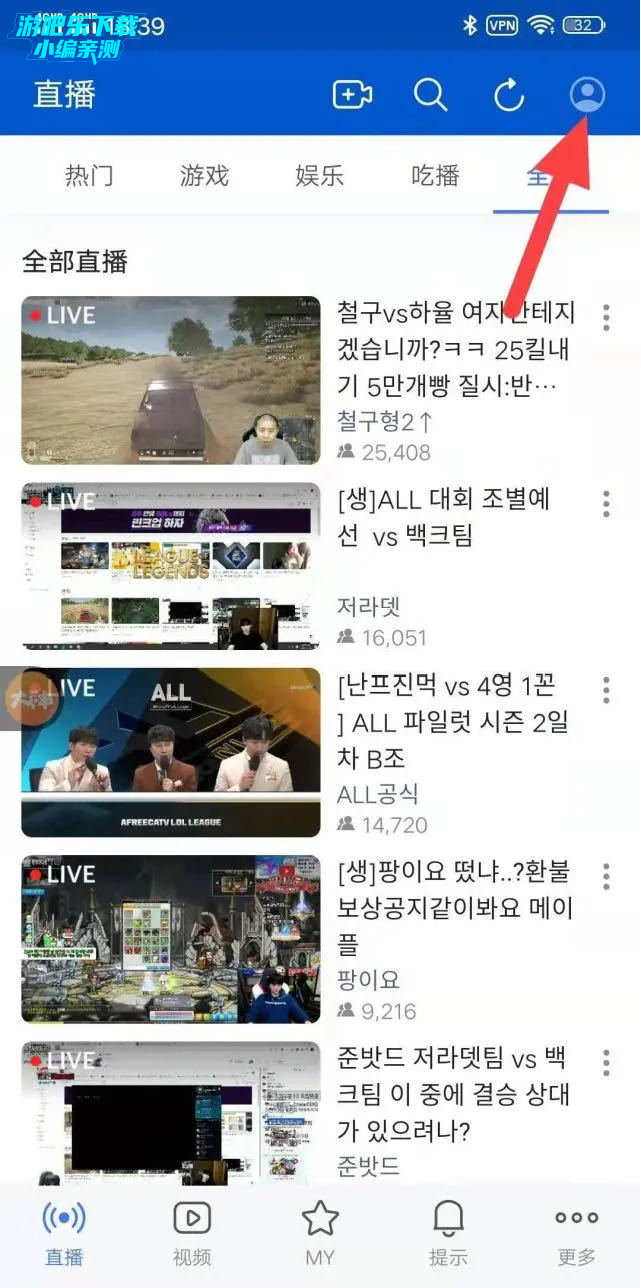Watch the 저라뎃 live stream

click(171, 566)
